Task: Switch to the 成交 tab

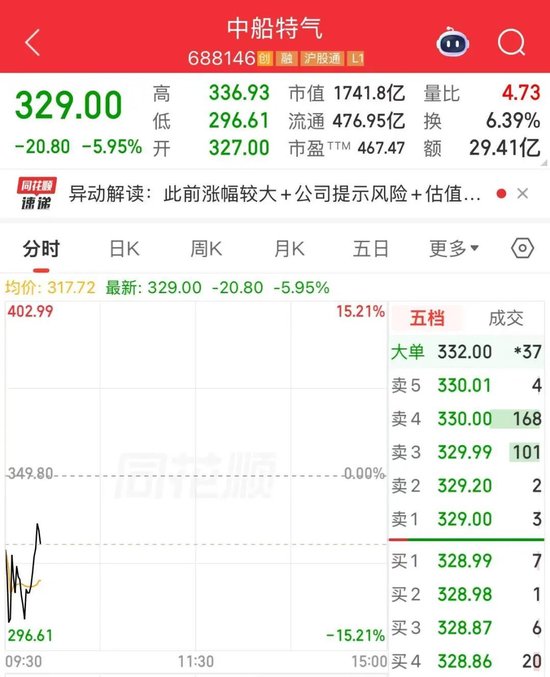Action: (506, 319)
